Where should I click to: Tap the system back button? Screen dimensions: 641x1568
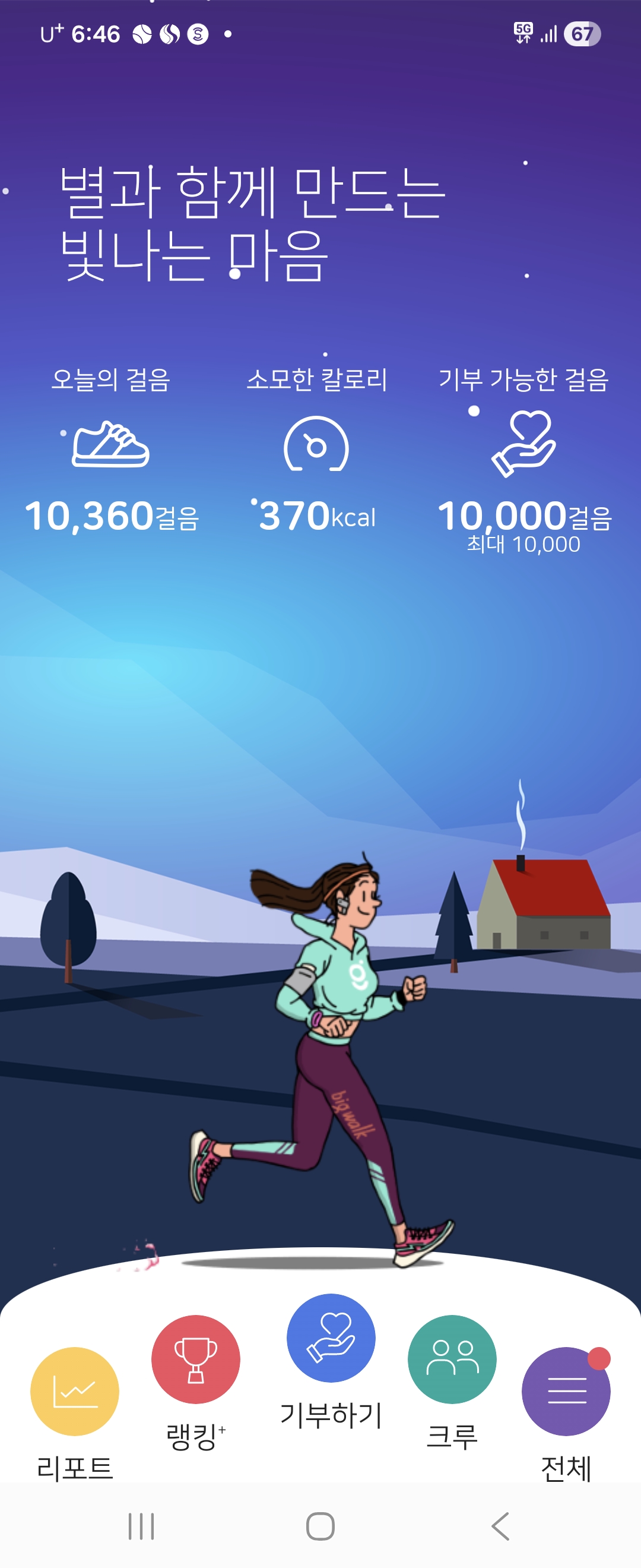tap(500, 1526)
